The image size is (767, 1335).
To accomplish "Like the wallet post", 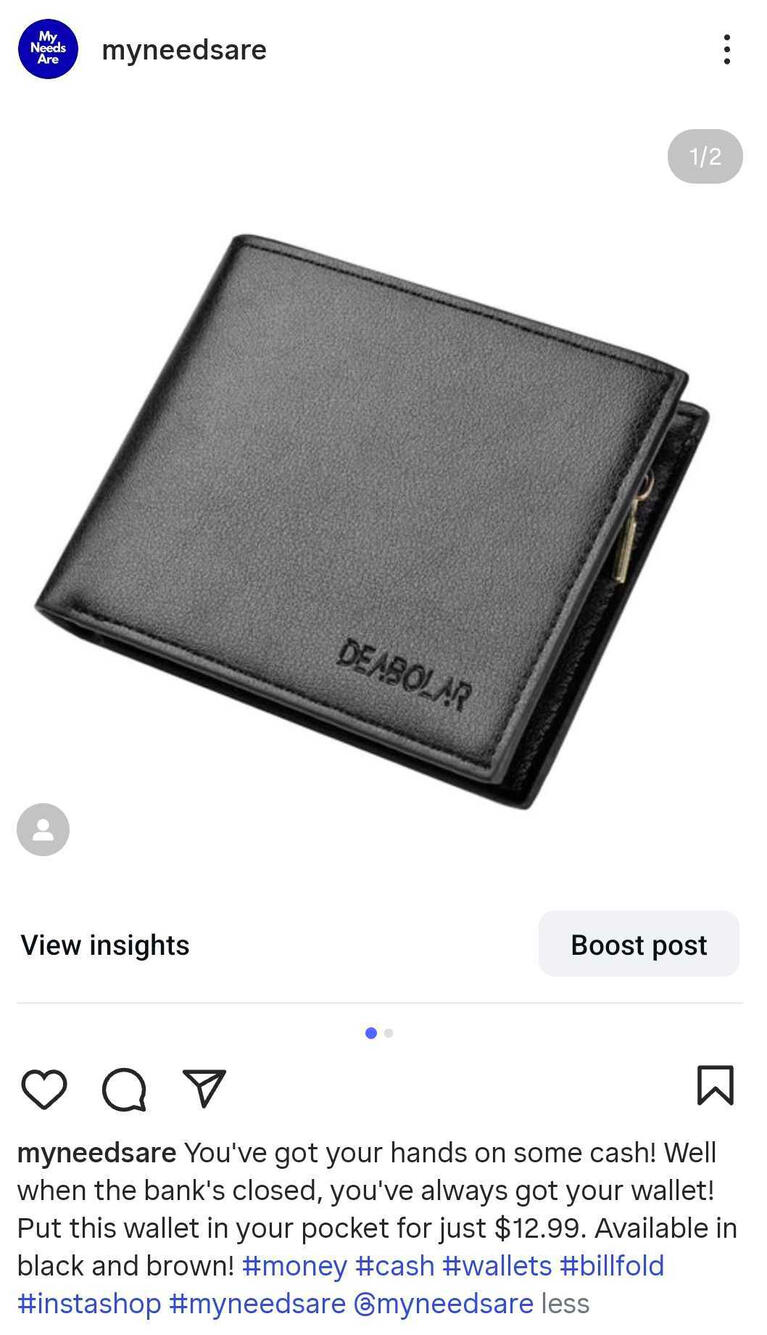I will [44, 1088].
